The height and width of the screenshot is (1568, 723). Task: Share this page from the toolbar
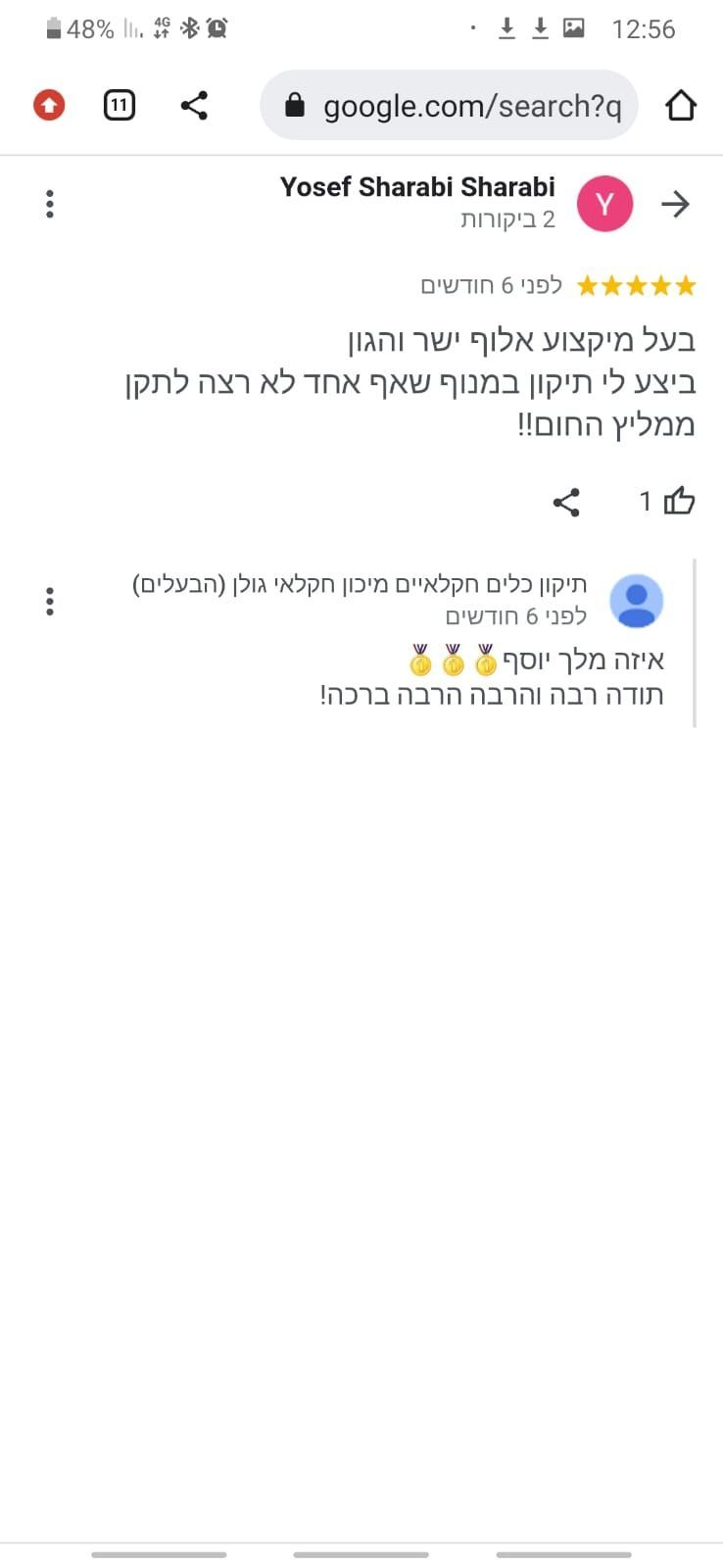coord(194,105)
